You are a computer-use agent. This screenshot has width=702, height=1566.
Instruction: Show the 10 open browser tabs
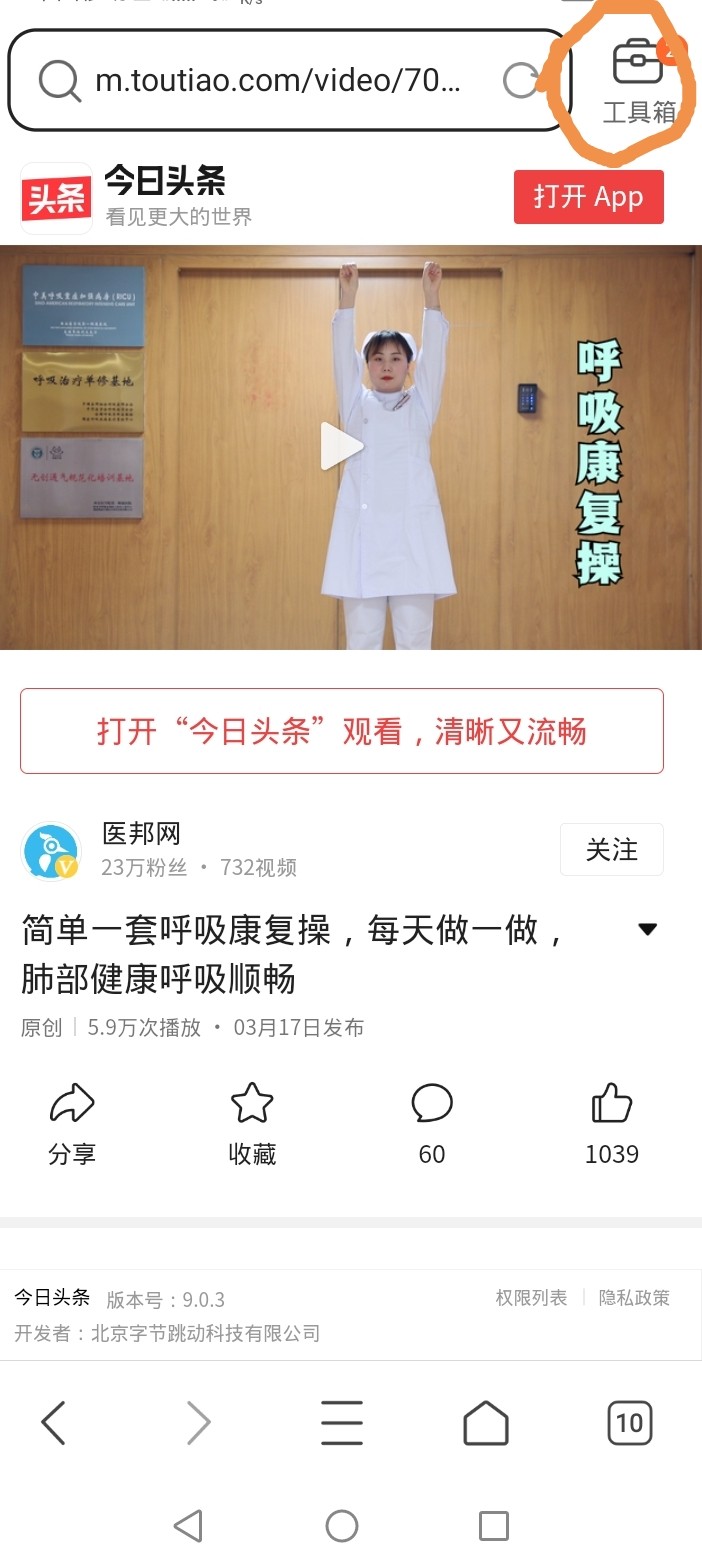629,1423
